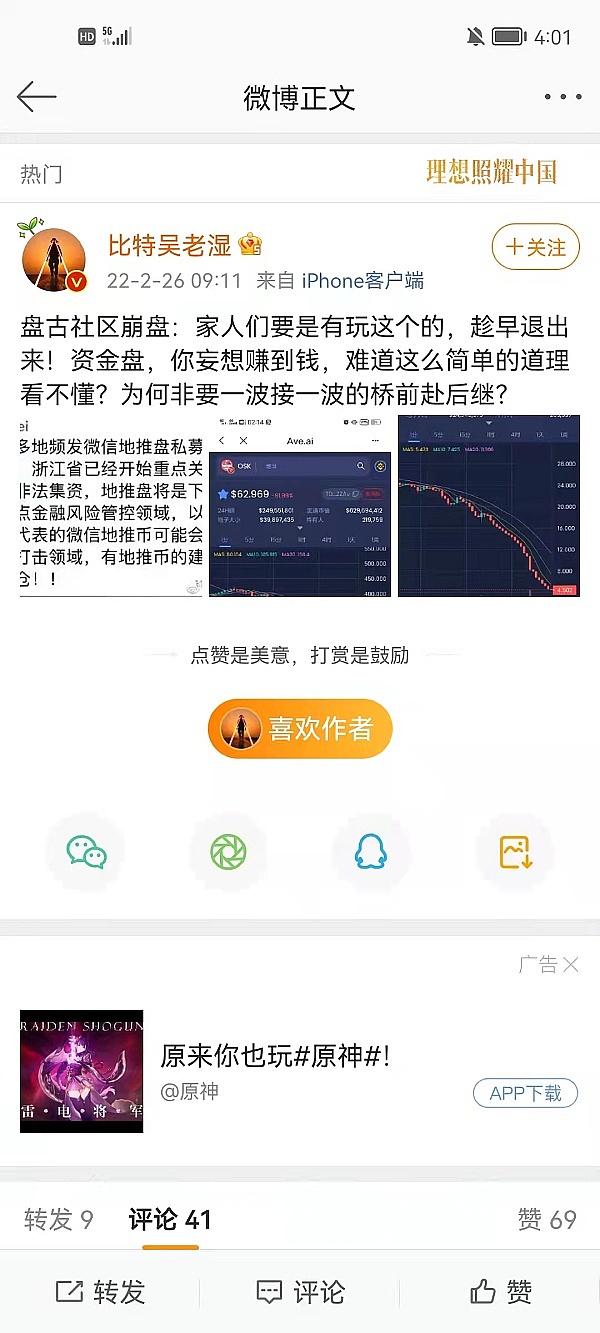The image size is (600, 1333).
Task: Write a comment via 评论 button
Action: click(x=300, y=1292)
